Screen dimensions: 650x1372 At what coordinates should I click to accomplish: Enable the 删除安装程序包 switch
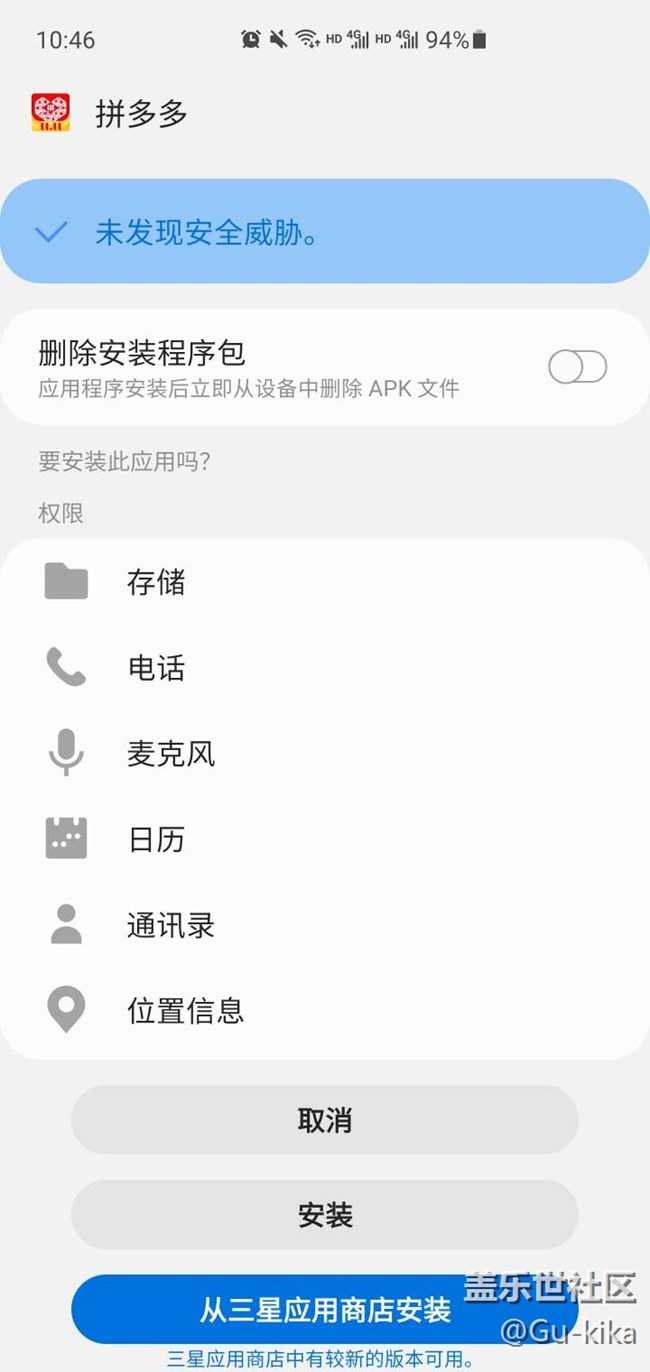coord(577,367)
